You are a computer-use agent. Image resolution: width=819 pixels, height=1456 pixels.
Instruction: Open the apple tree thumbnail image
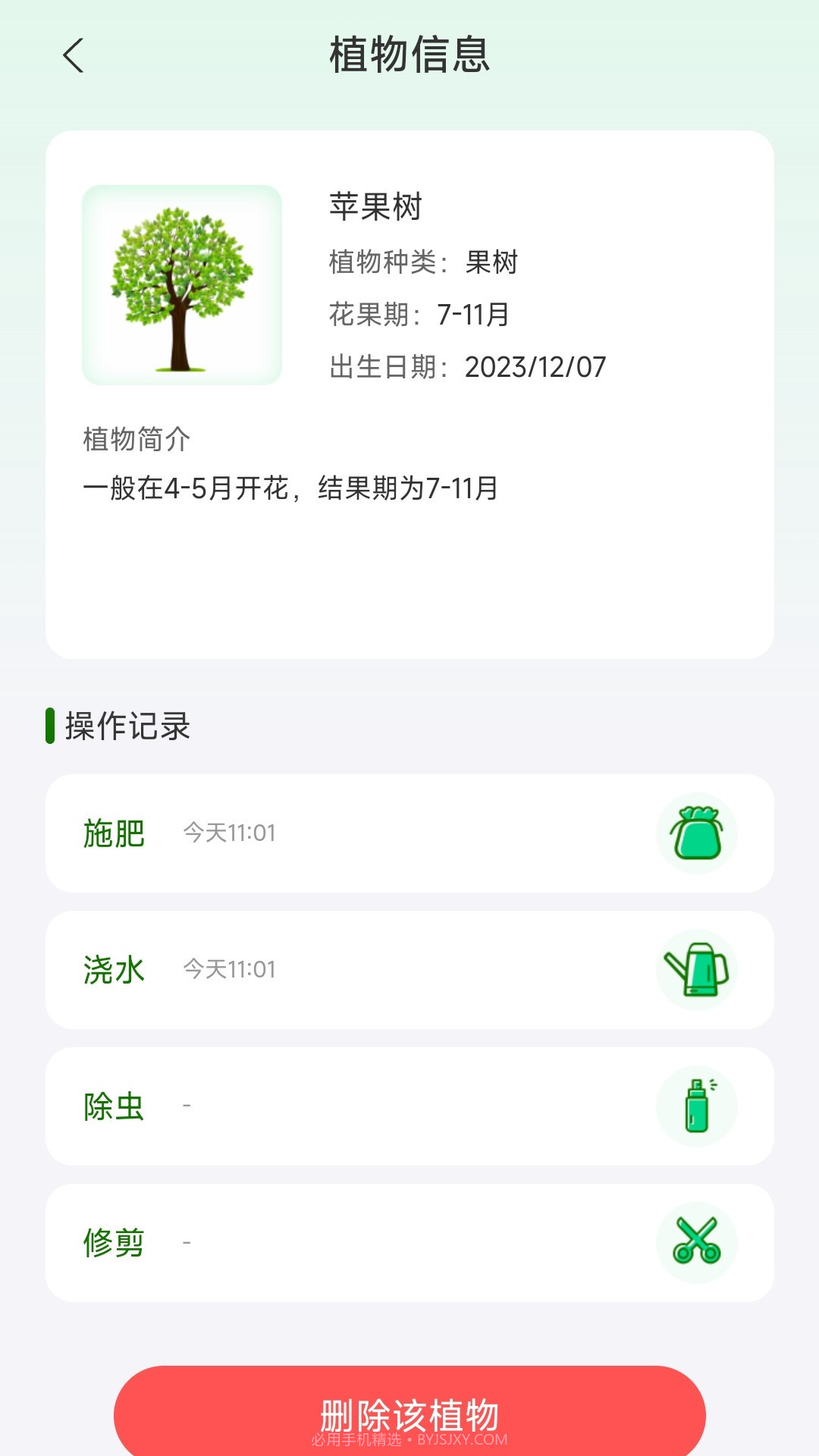coord(180,284)
